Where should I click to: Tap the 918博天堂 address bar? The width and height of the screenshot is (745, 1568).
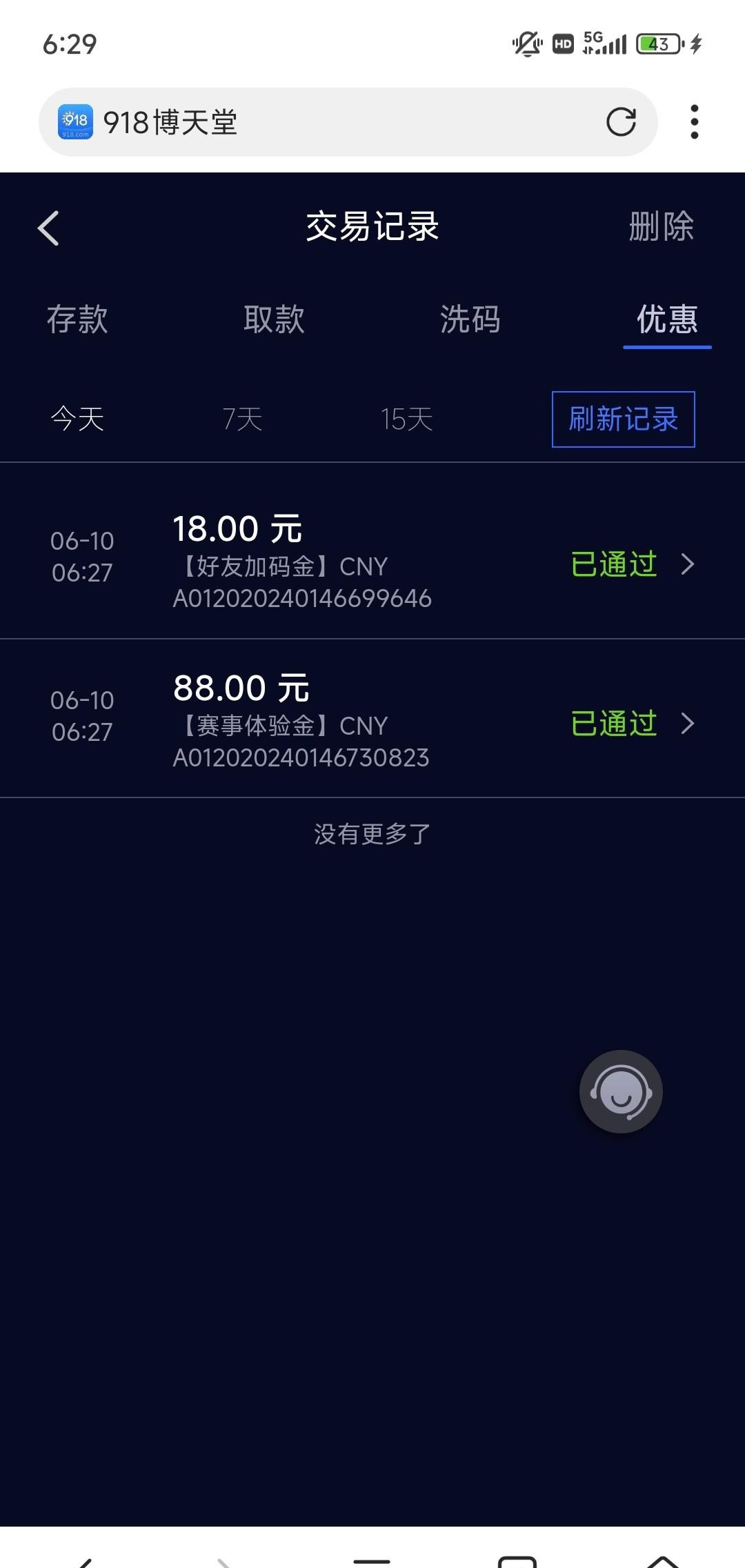tap(331, 122)
